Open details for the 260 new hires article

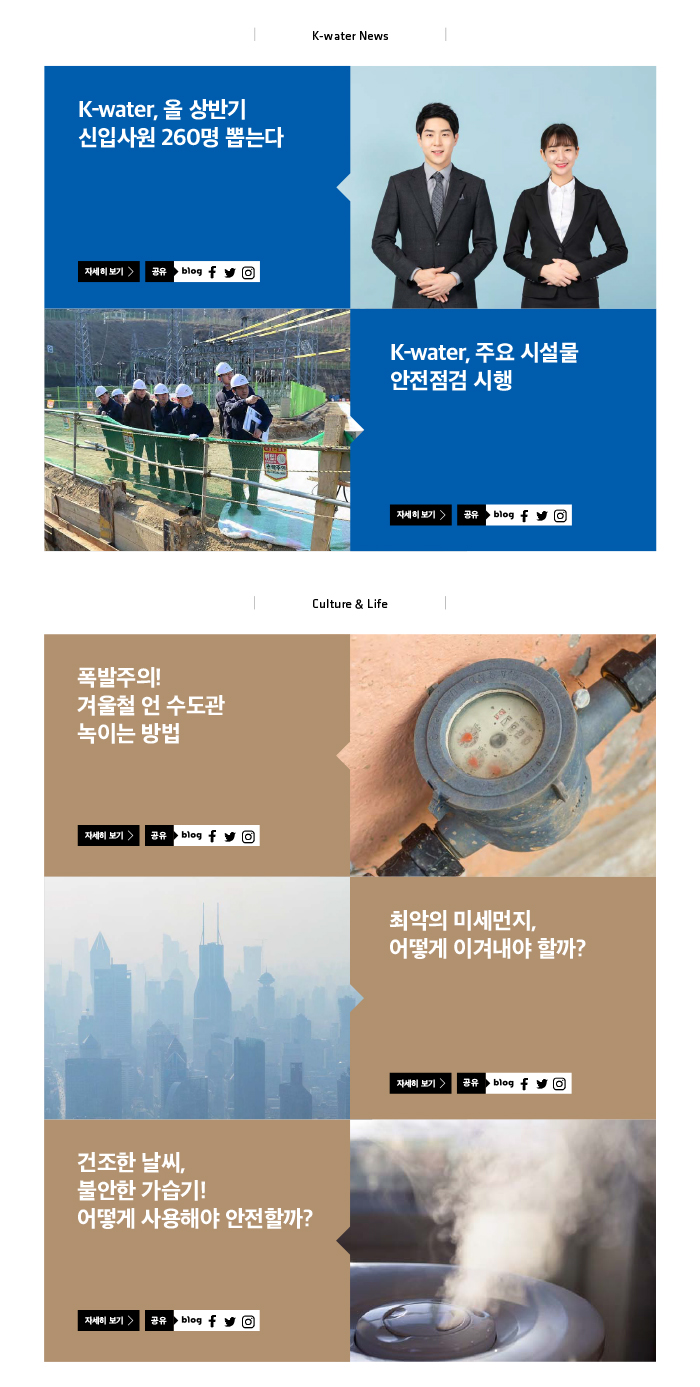click(x=109, y=272)
